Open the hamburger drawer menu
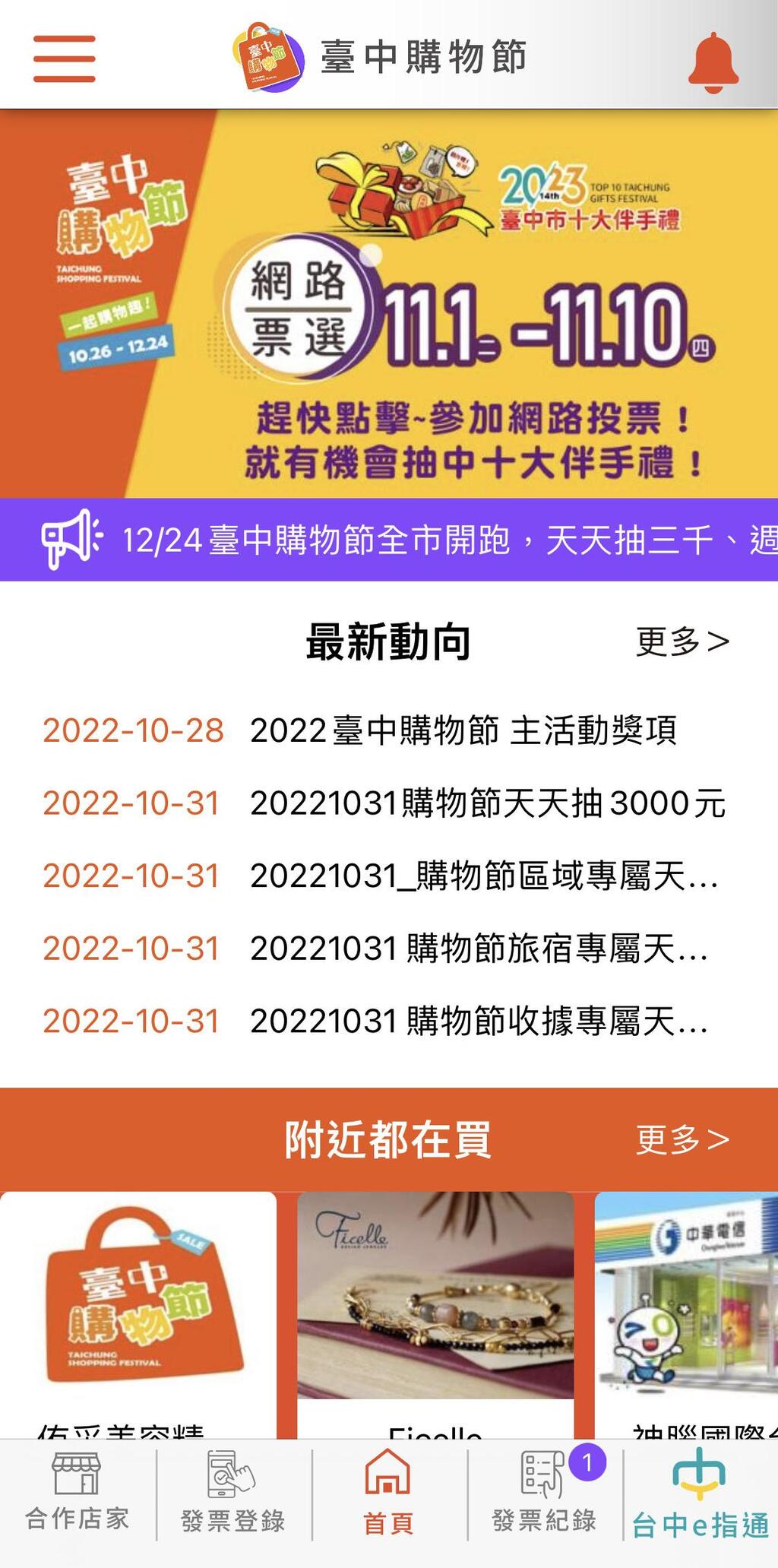Image resolution: width=778 pixels, height=1568 pixels. click(x=65, y=59)
